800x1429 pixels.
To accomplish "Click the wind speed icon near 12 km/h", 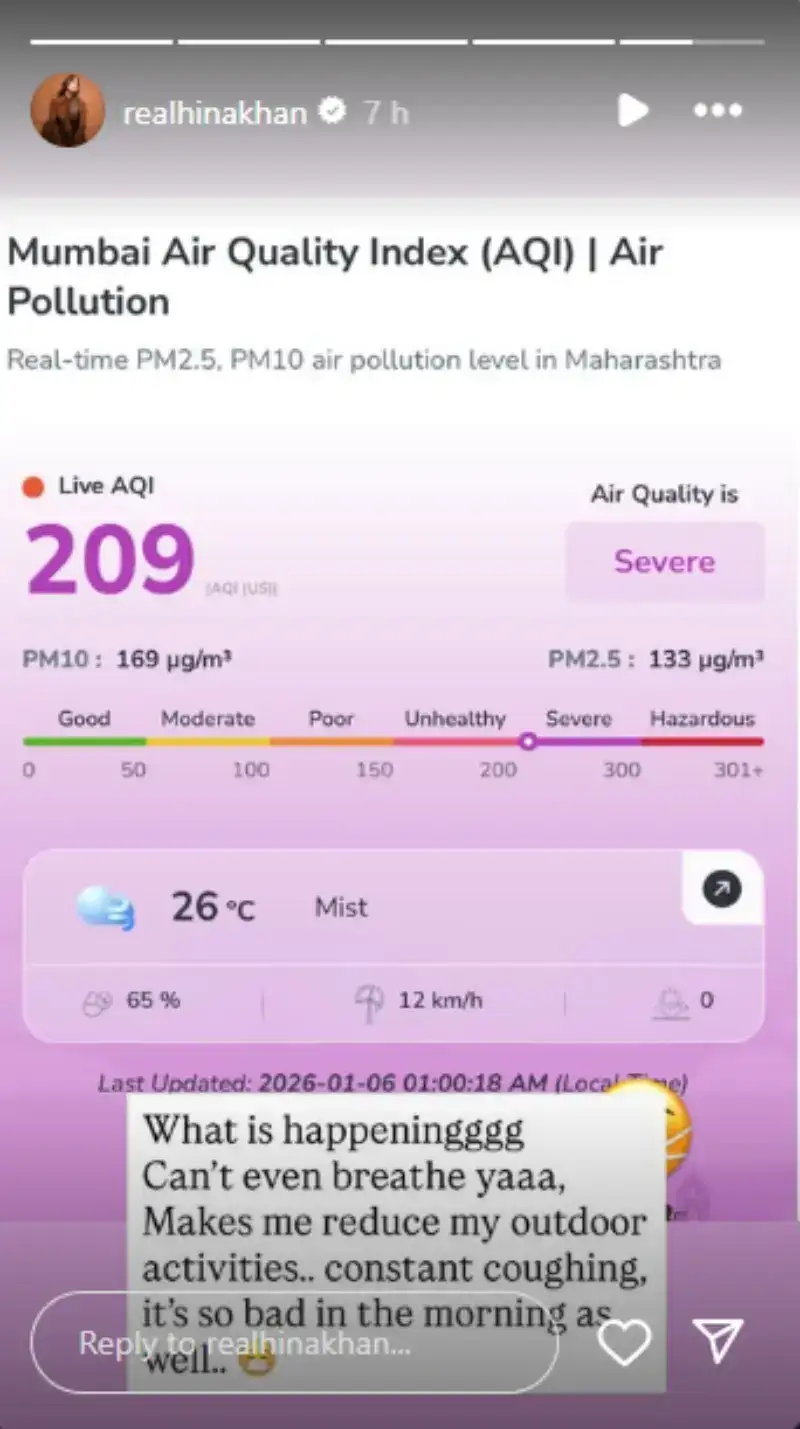I will click(369, 1000).
